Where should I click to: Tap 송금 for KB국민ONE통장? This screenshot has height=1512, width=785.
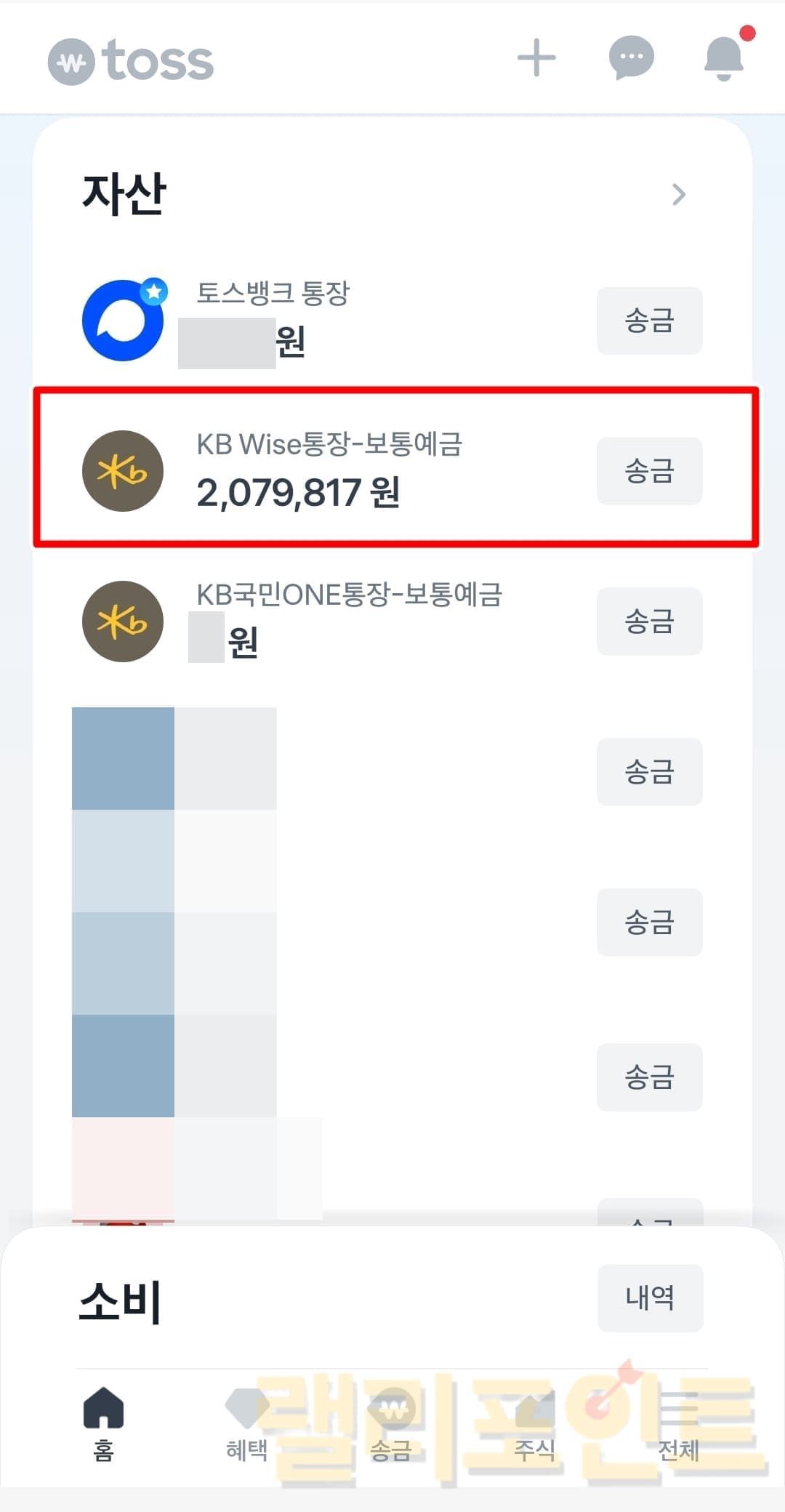pyautogui.click(x=649, y=621)
